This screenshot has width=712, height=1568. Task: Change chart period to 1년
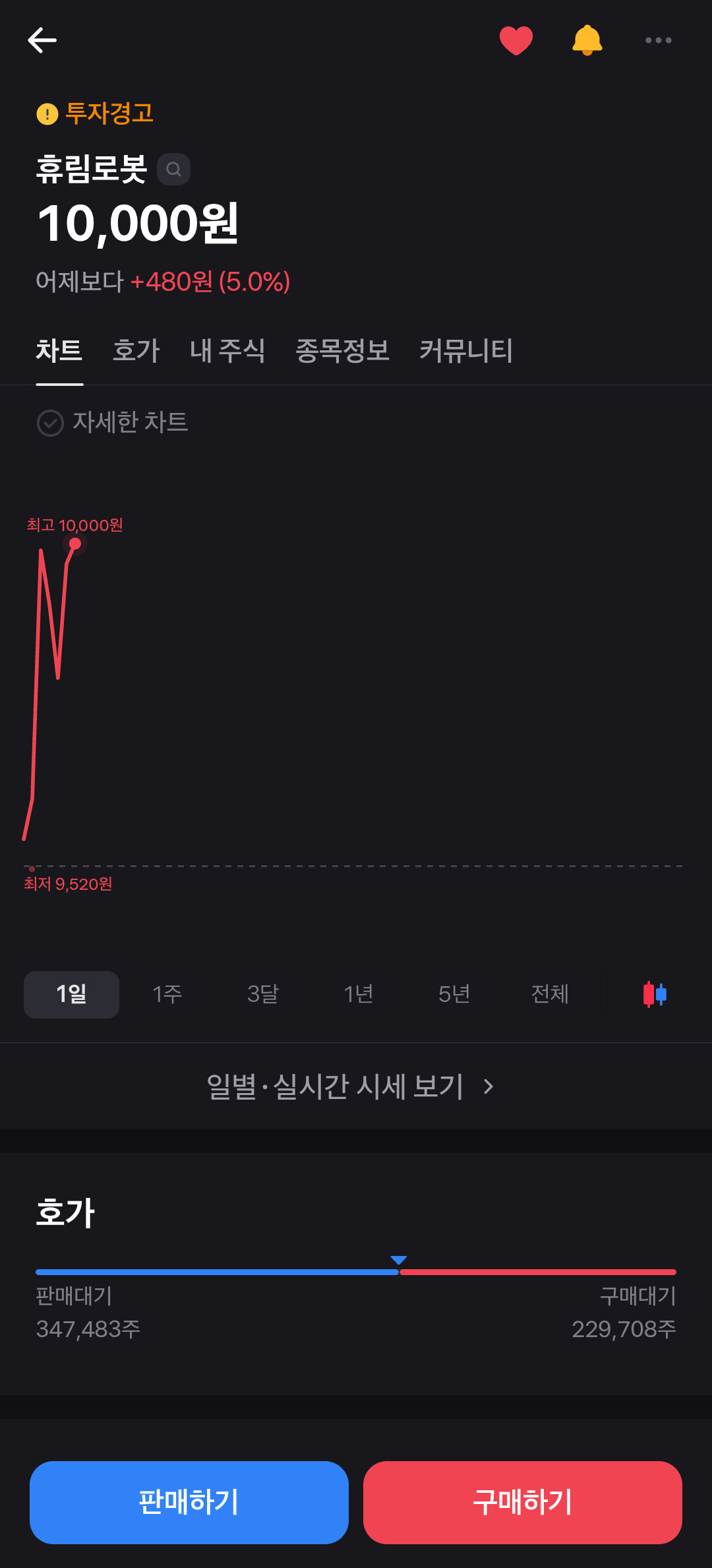point(358,994)
